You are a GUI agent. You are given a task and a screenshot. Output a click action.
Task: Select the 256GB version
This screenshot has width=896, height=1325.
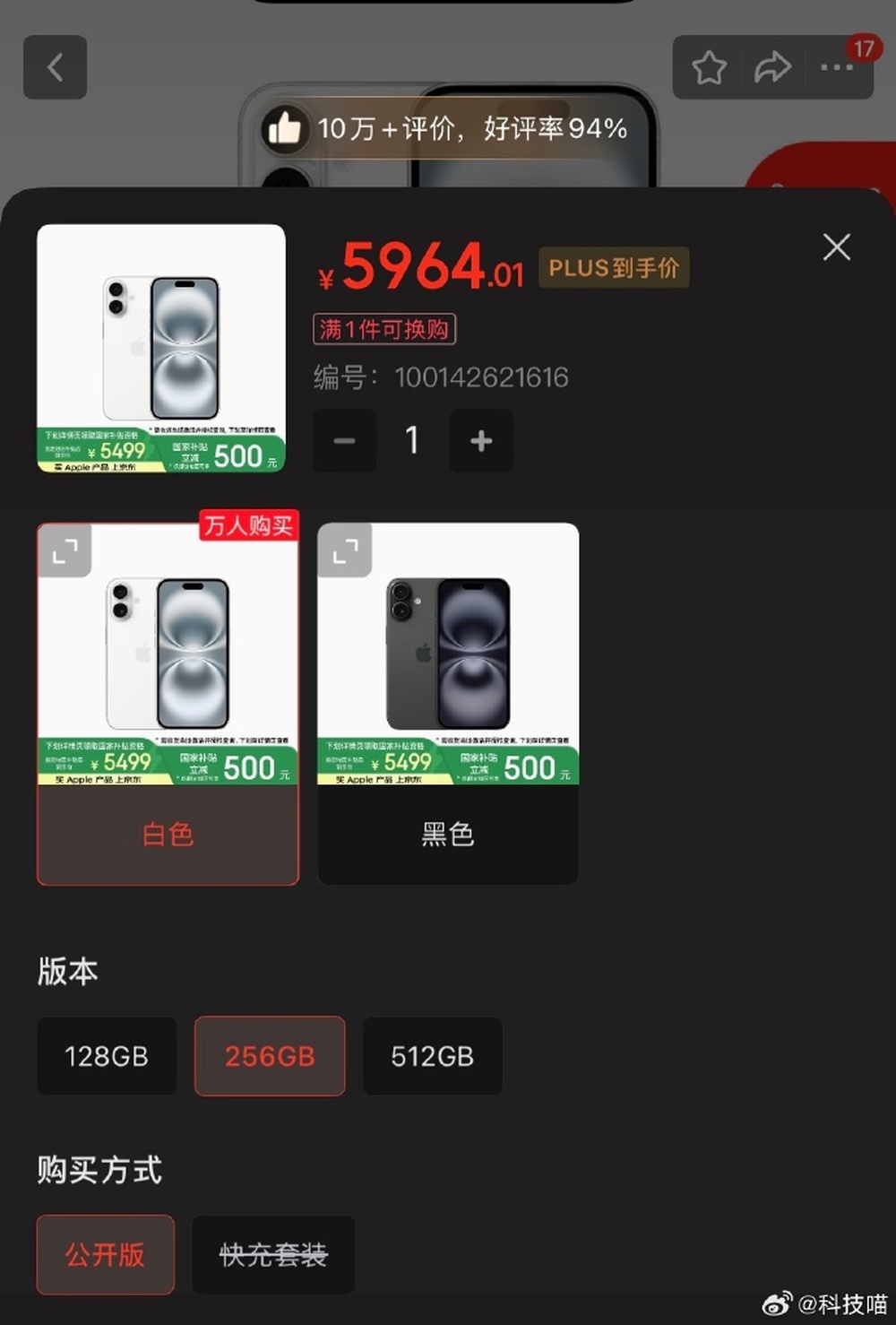click(x=270, y=1056)
